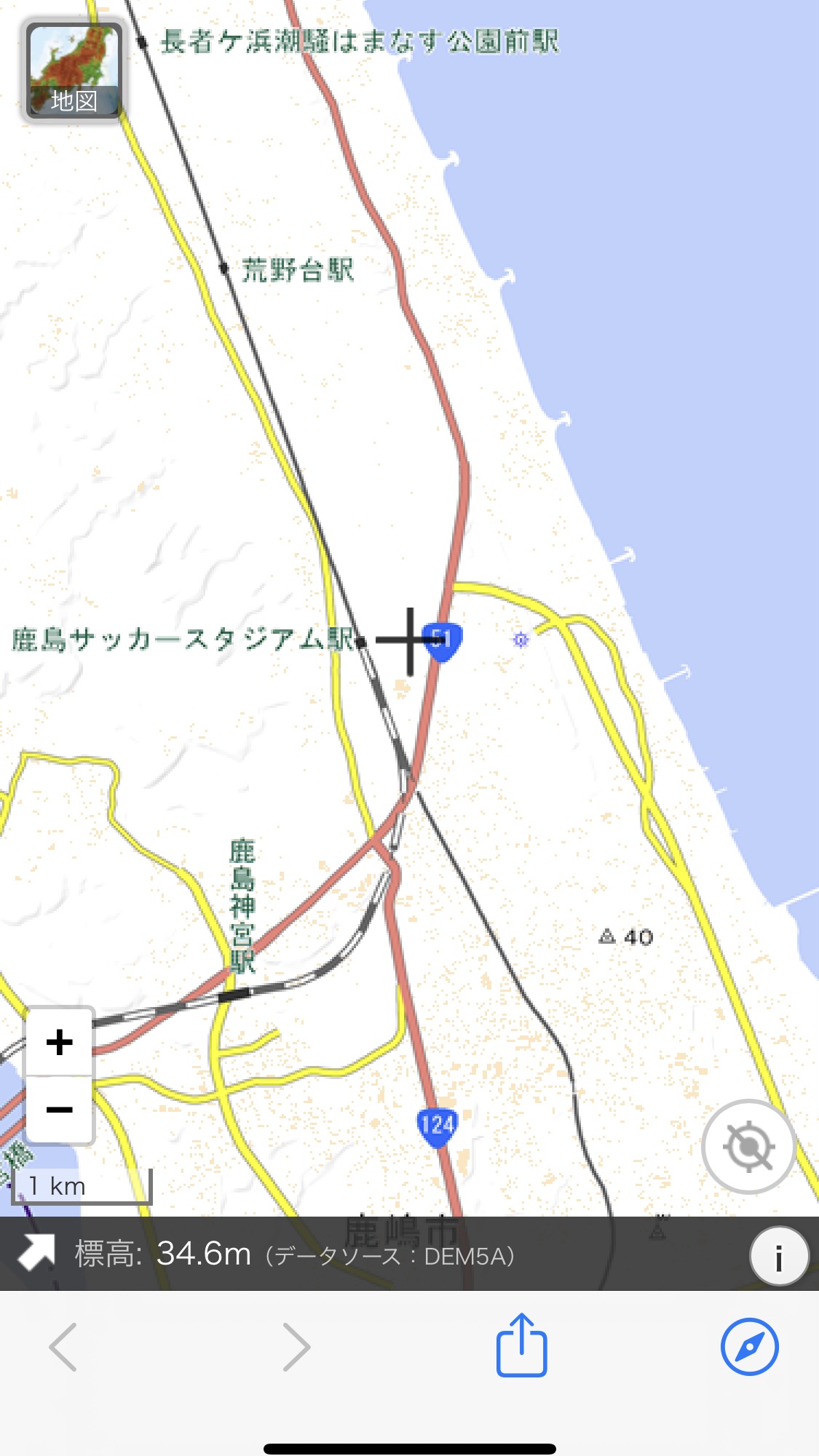Expand the elevation bar arrow
Image resolution: width=819 pixels, height=1456 pixels.
coord(36,1252)
